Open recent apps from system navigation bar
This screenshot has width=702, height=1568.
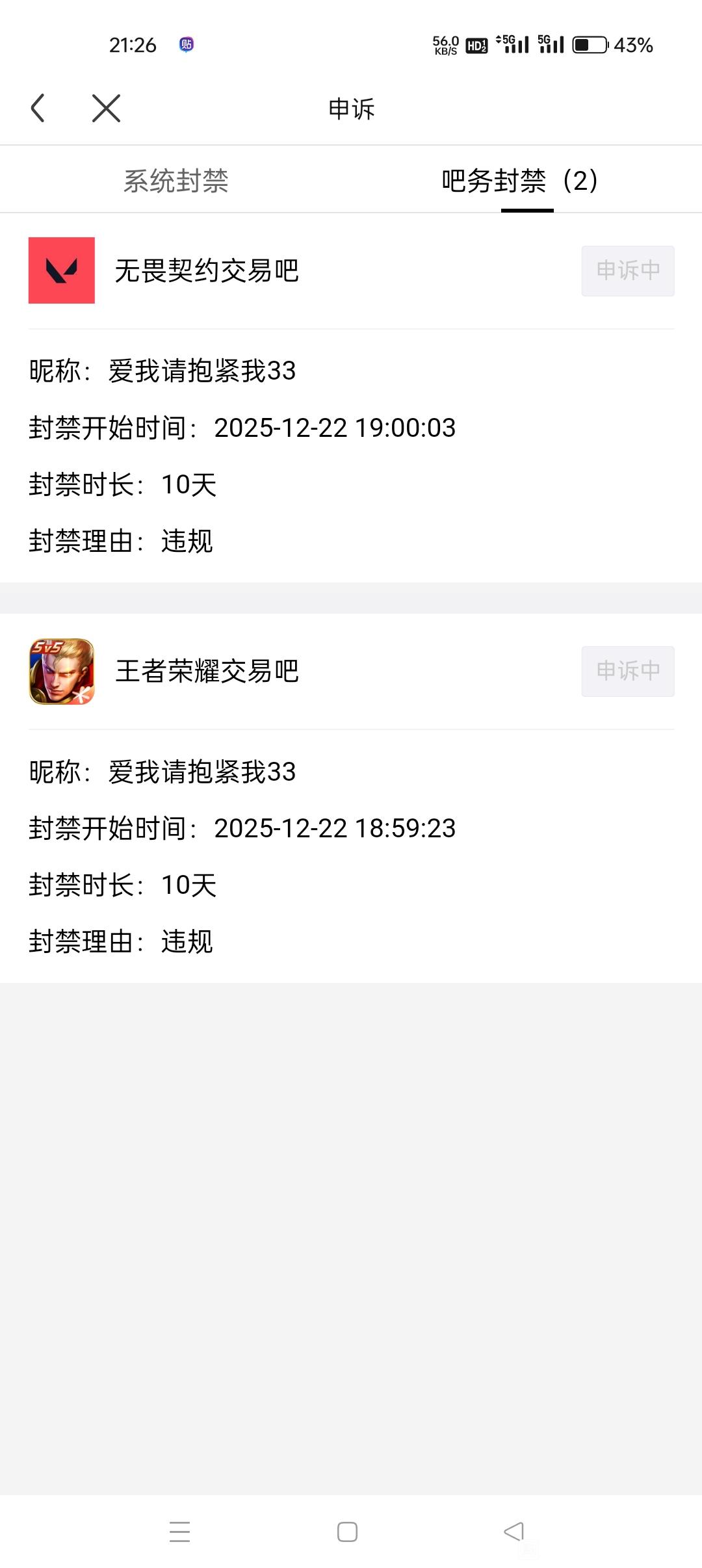click(x=179, y=1532)
